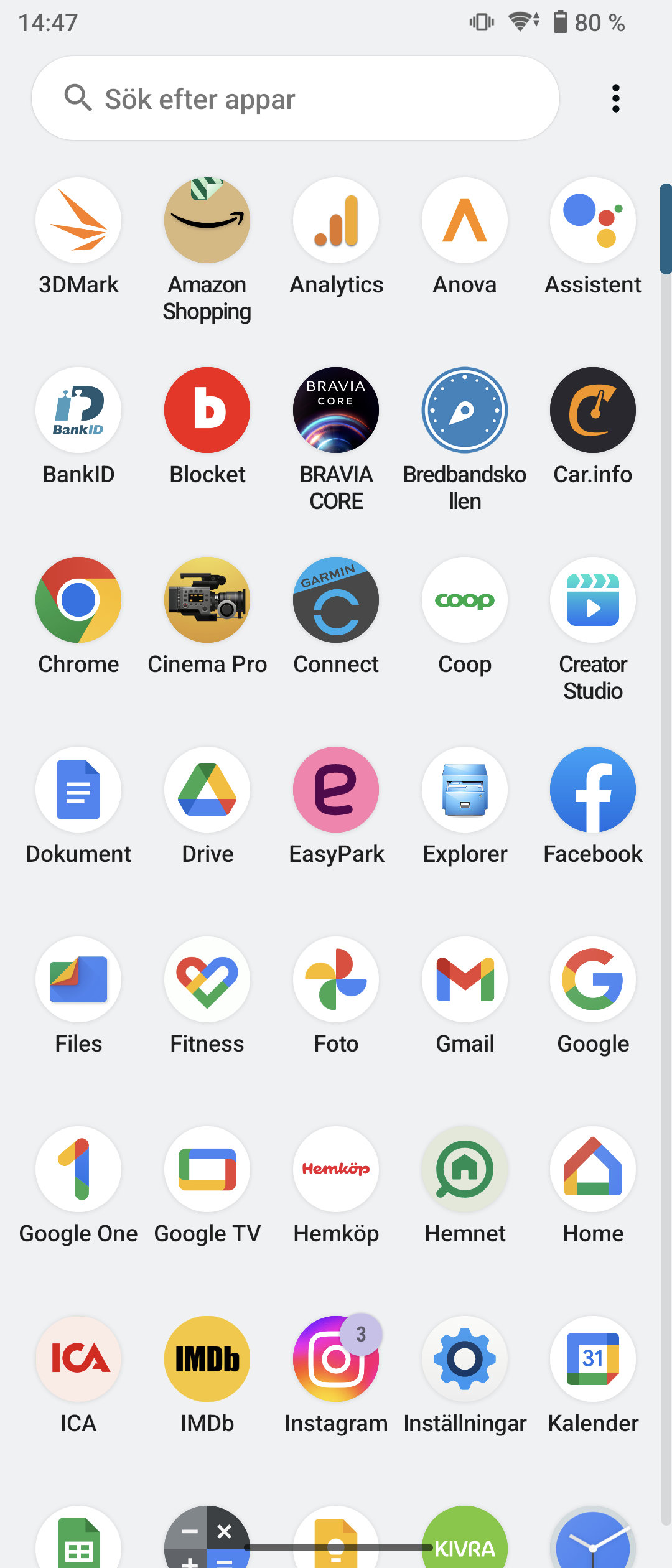Open Blocket marketplace app

coord(207,410)
